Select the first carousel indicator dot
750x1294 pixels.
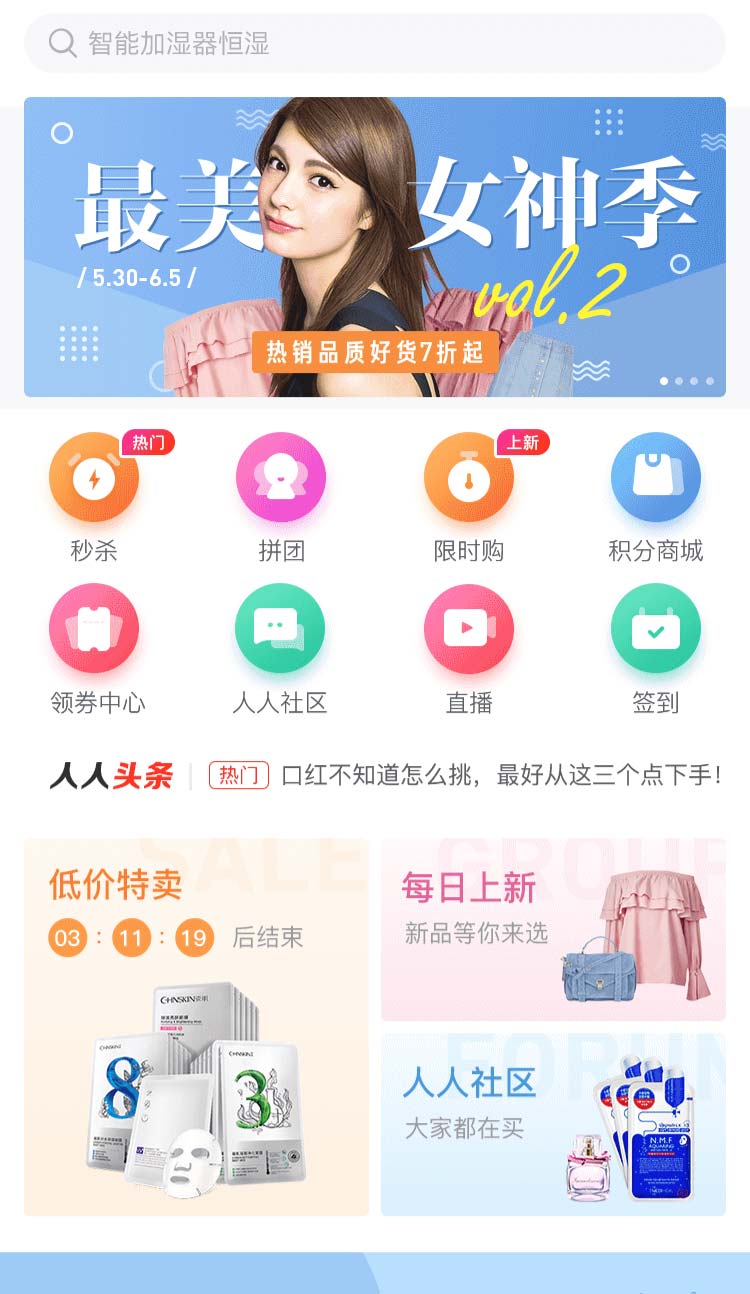tap(664, 381)
